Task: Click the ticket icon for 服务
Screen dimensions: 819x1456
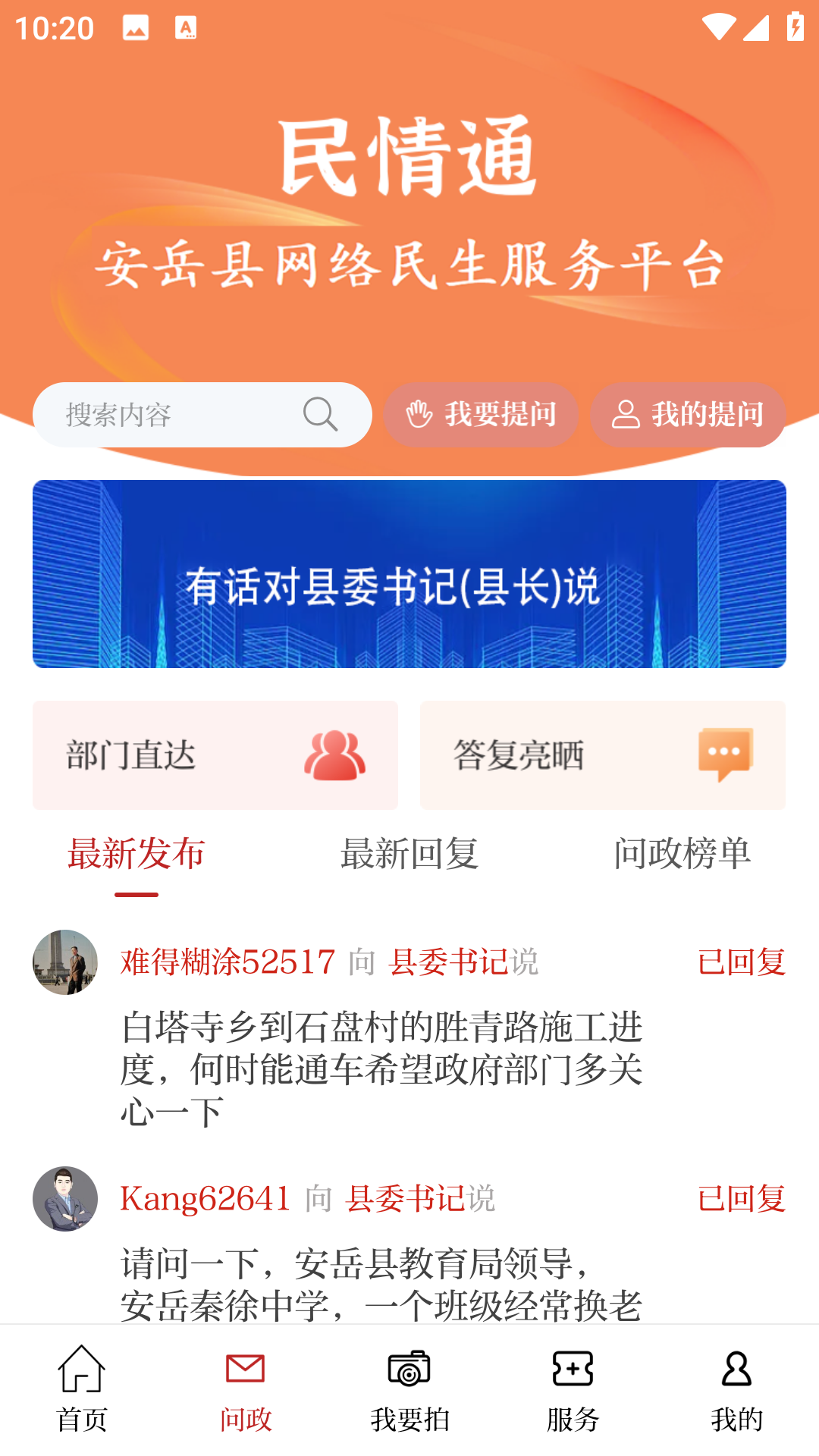Action: tap(573, 1370)
